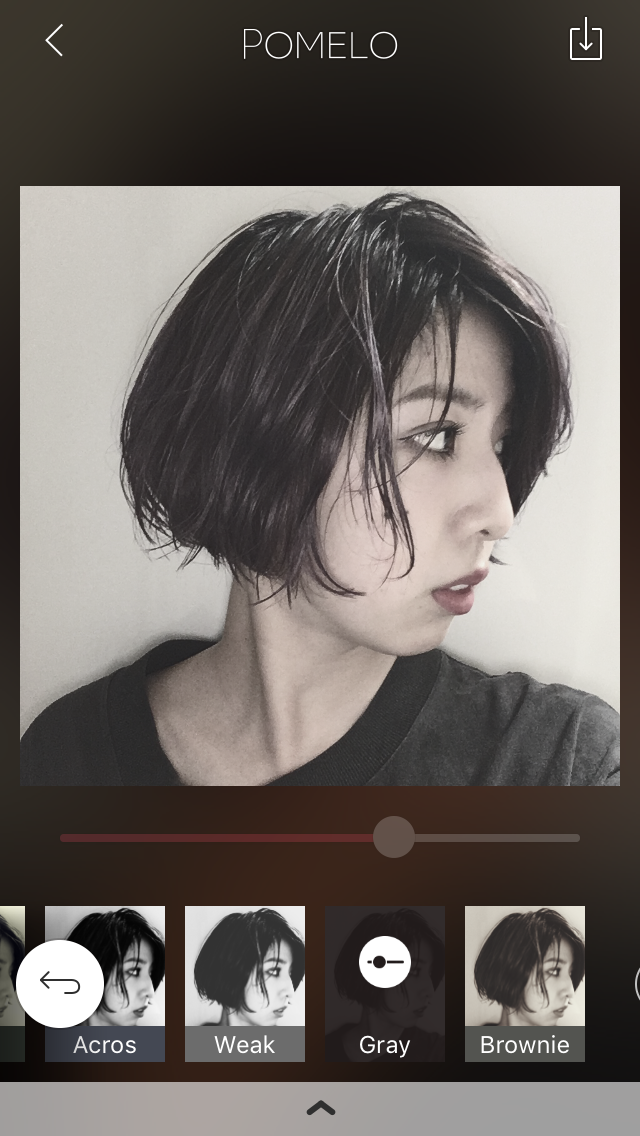
Task: Expand the bottom panel with the up chevron
Action: pos(320,1107)
